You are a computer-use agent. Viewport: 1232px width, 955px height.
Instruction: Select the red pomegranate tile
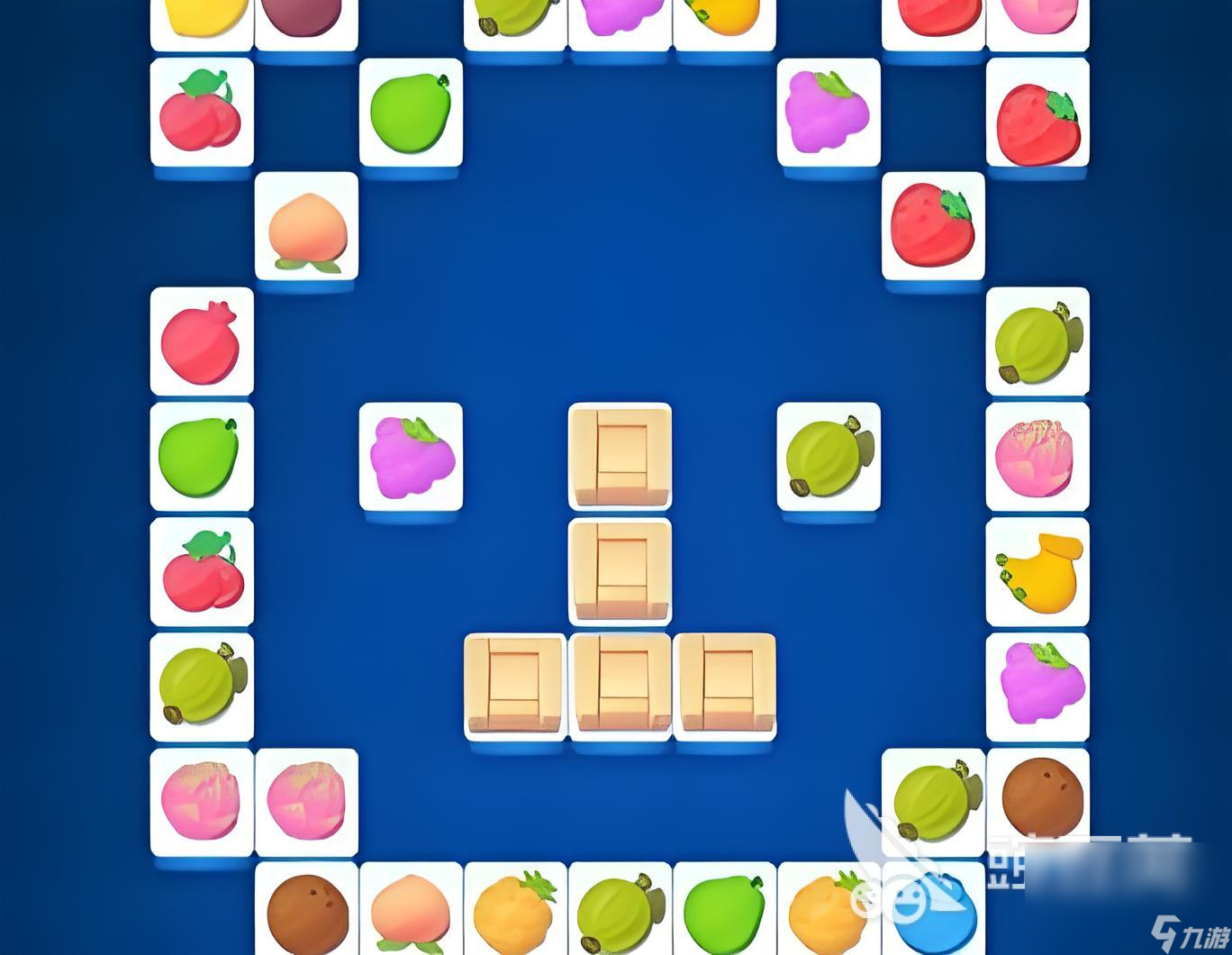pyautogui.click(x=202, y=341)
